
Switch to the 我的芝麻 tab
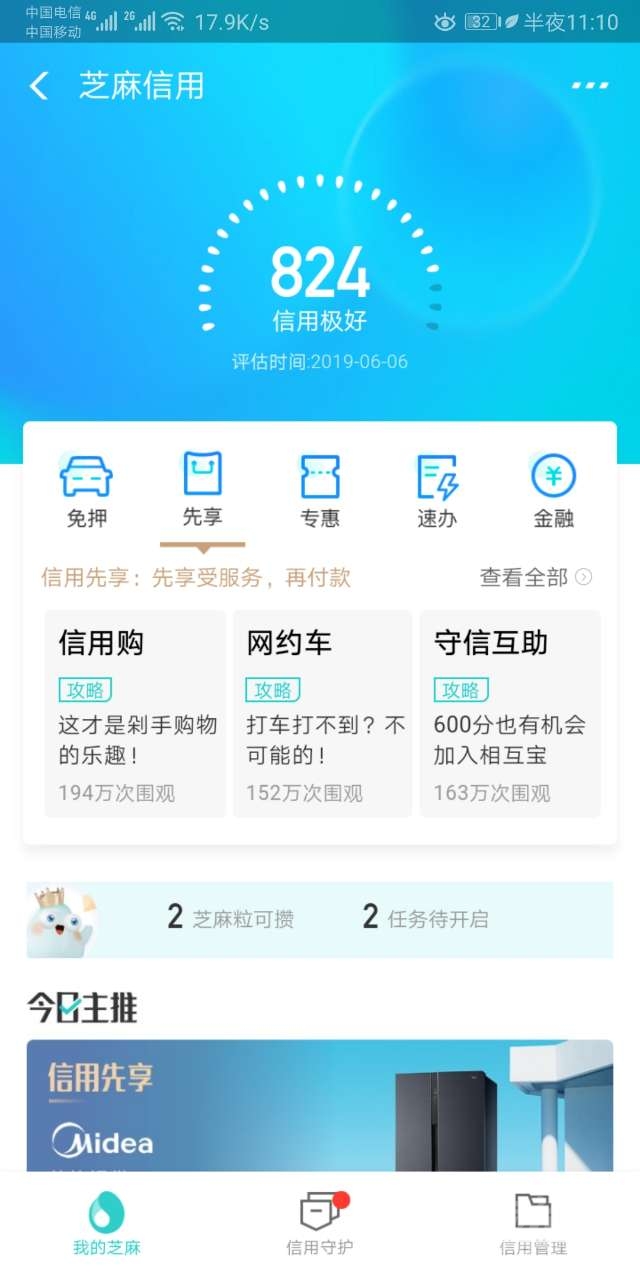pyautogui.click(x=107, y=1224)
